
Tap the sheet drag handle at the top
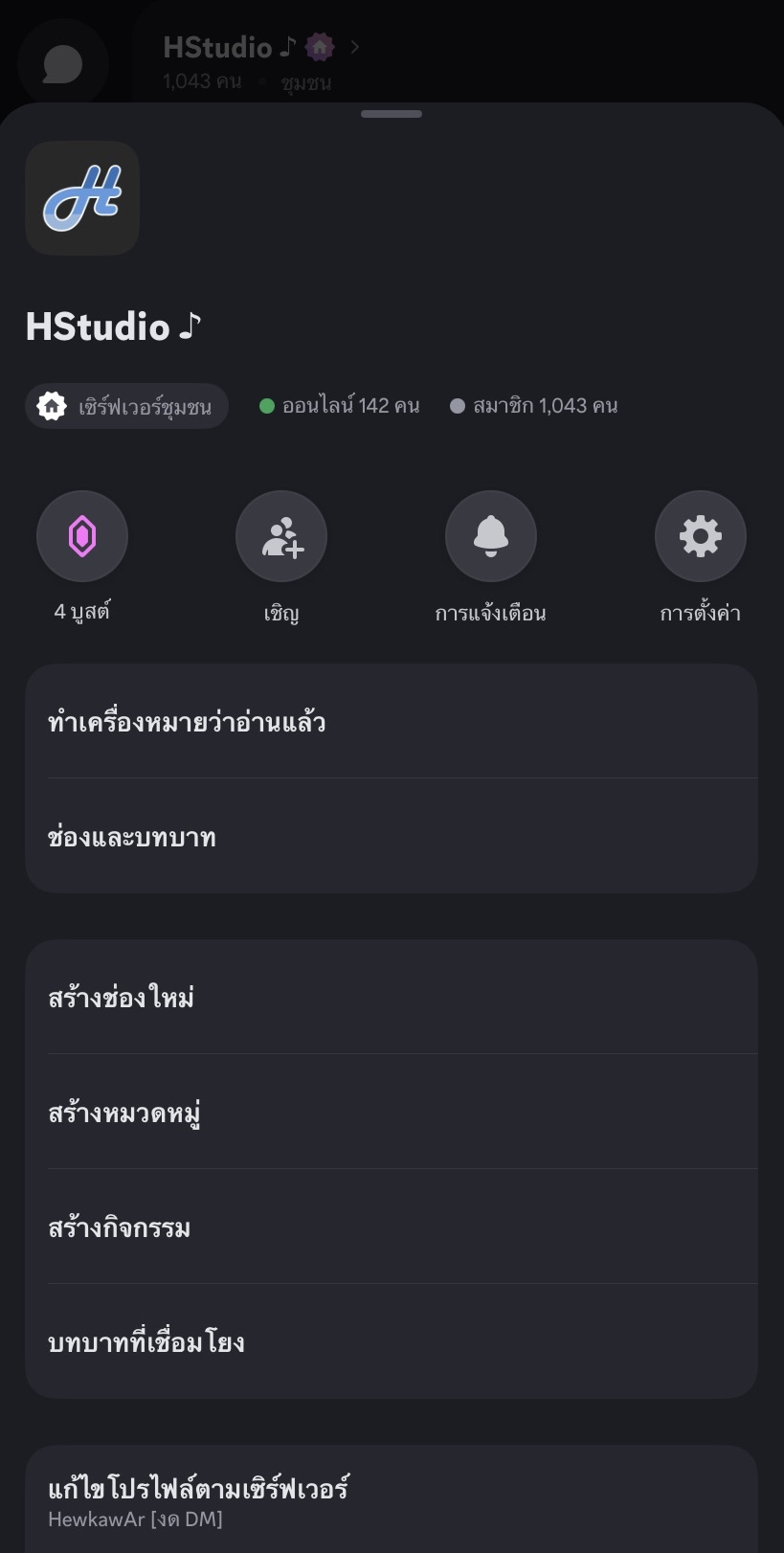point(392,114)
